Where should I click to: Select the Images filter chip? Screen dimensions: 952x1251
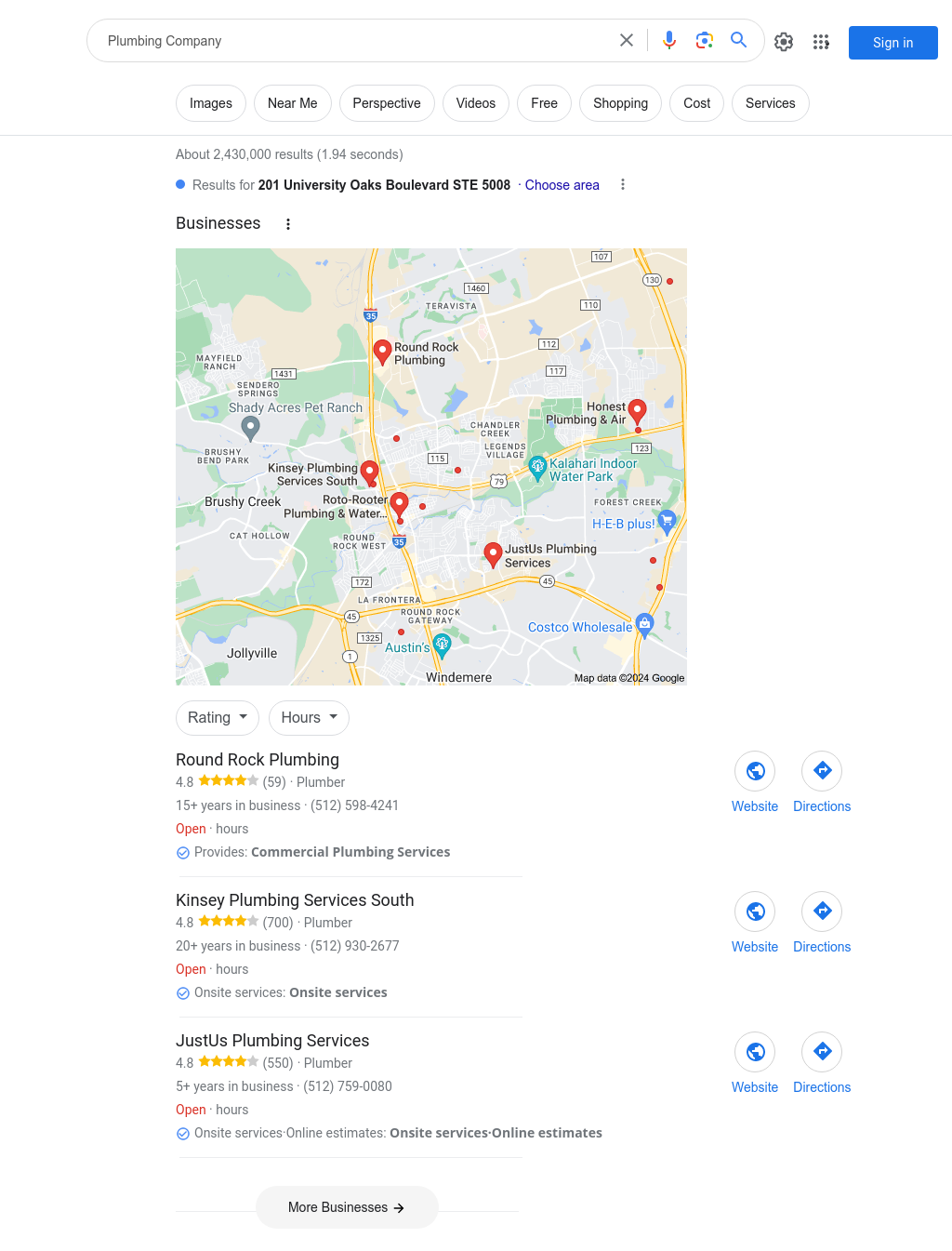pos(211,103)
